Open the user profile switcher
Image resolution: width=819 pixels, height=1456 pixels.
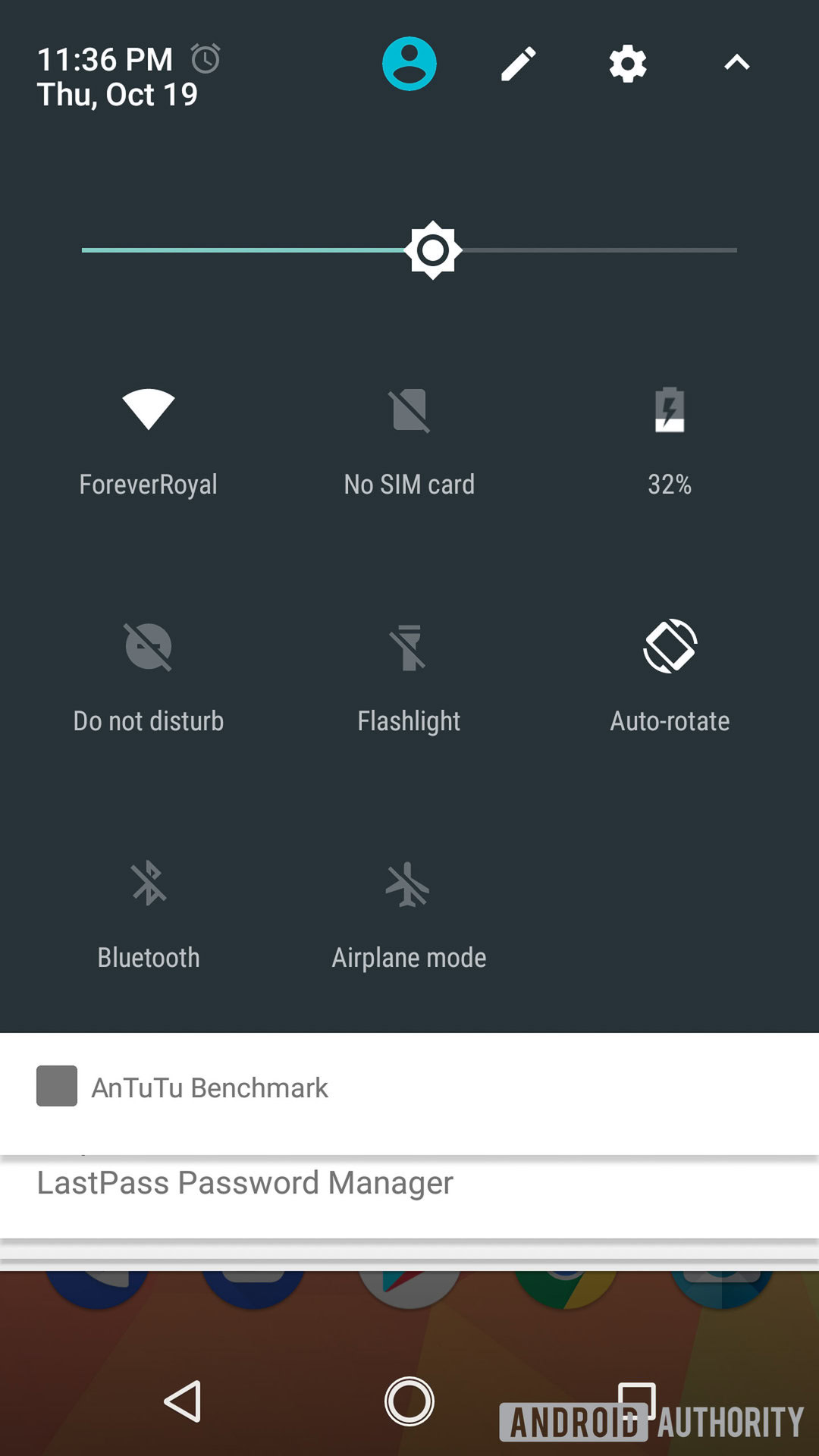409,64
